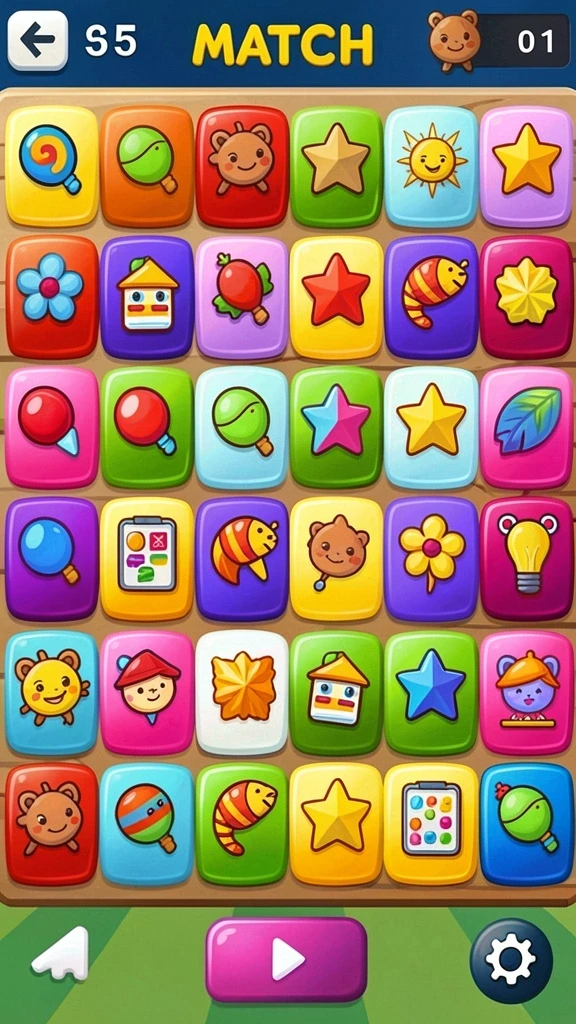The width and height of the screenshot is (576, 1024).
Task: Open the settings gear
Action: [511, 960]
